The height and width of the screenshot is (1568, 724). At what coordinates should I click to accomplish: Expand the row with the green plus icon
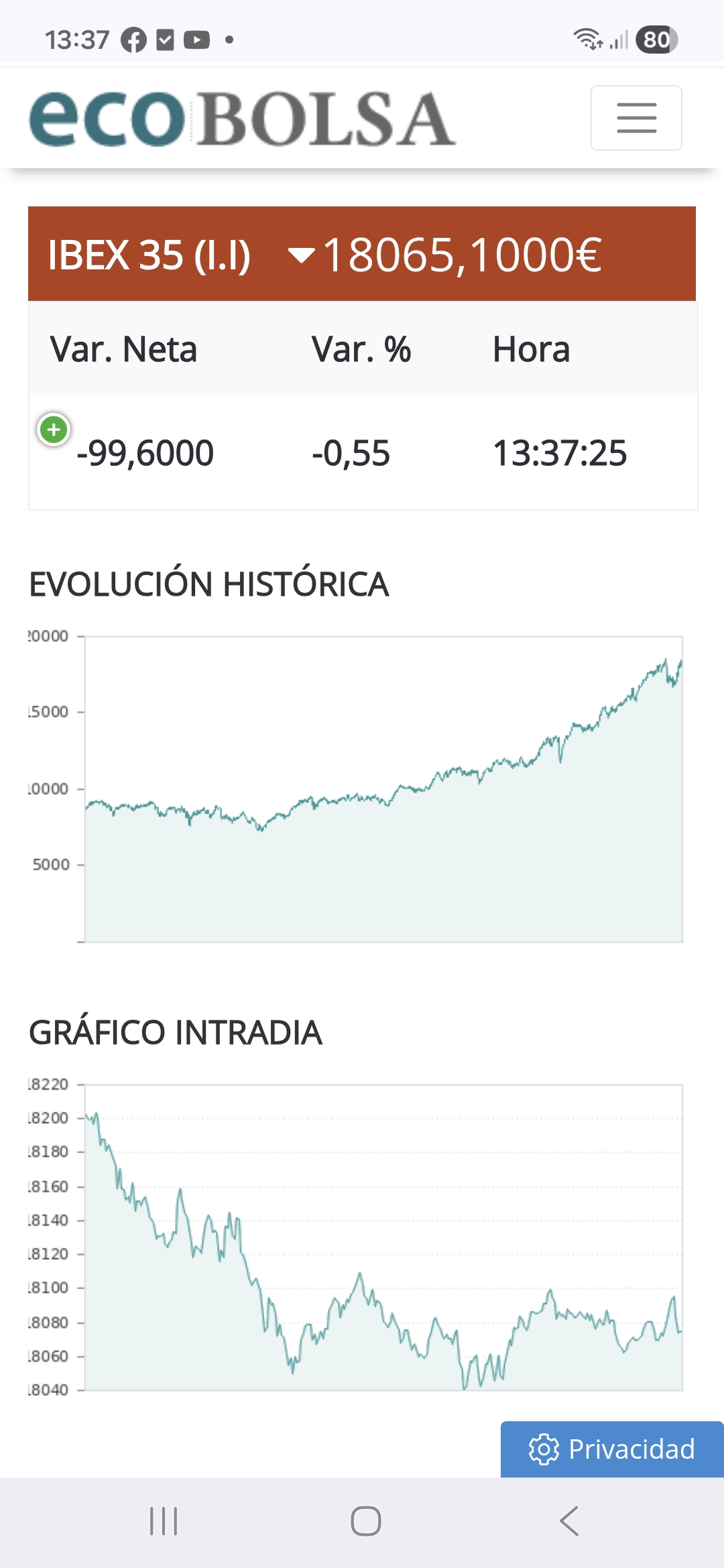[54, 430]
